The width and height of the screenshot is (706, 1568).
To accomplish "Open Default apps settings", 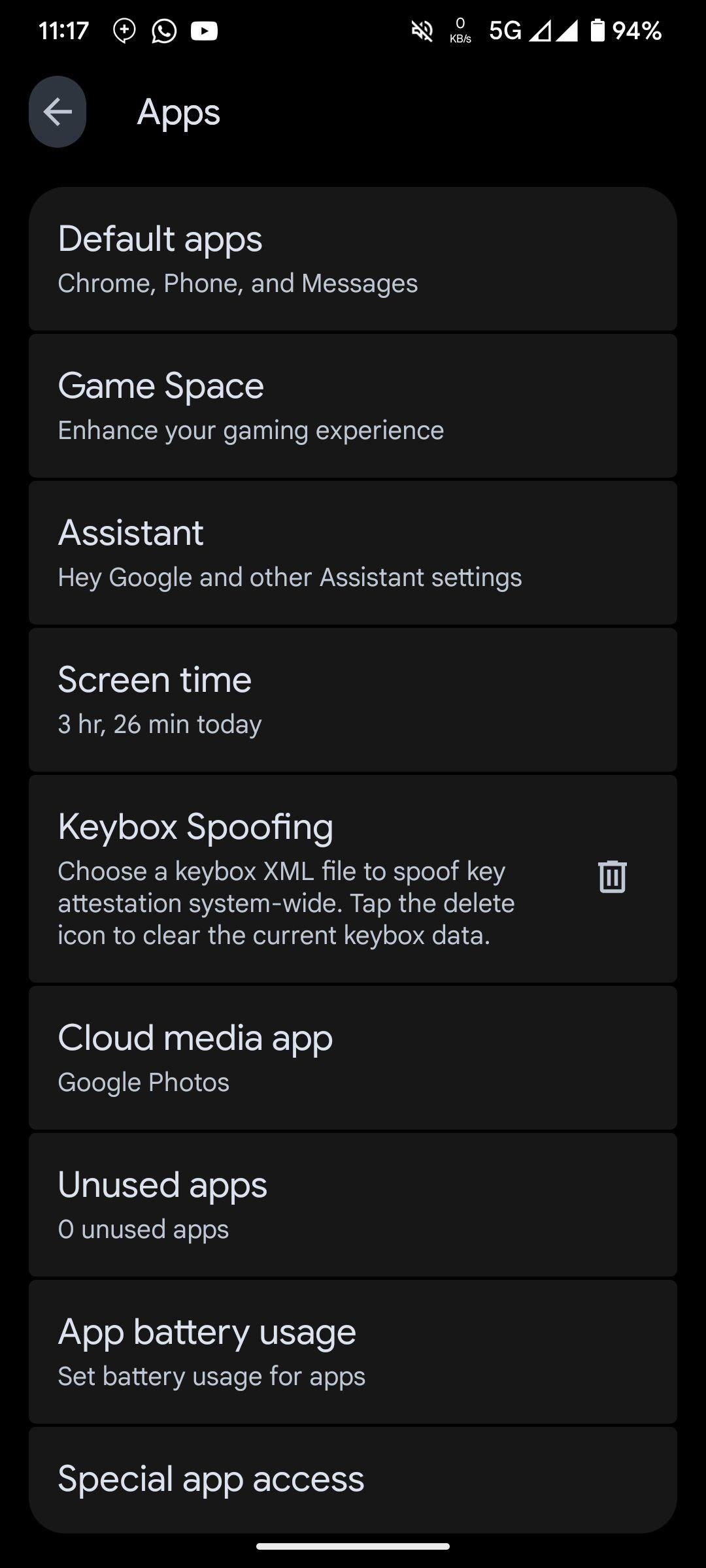I will [x=353, y=259].
